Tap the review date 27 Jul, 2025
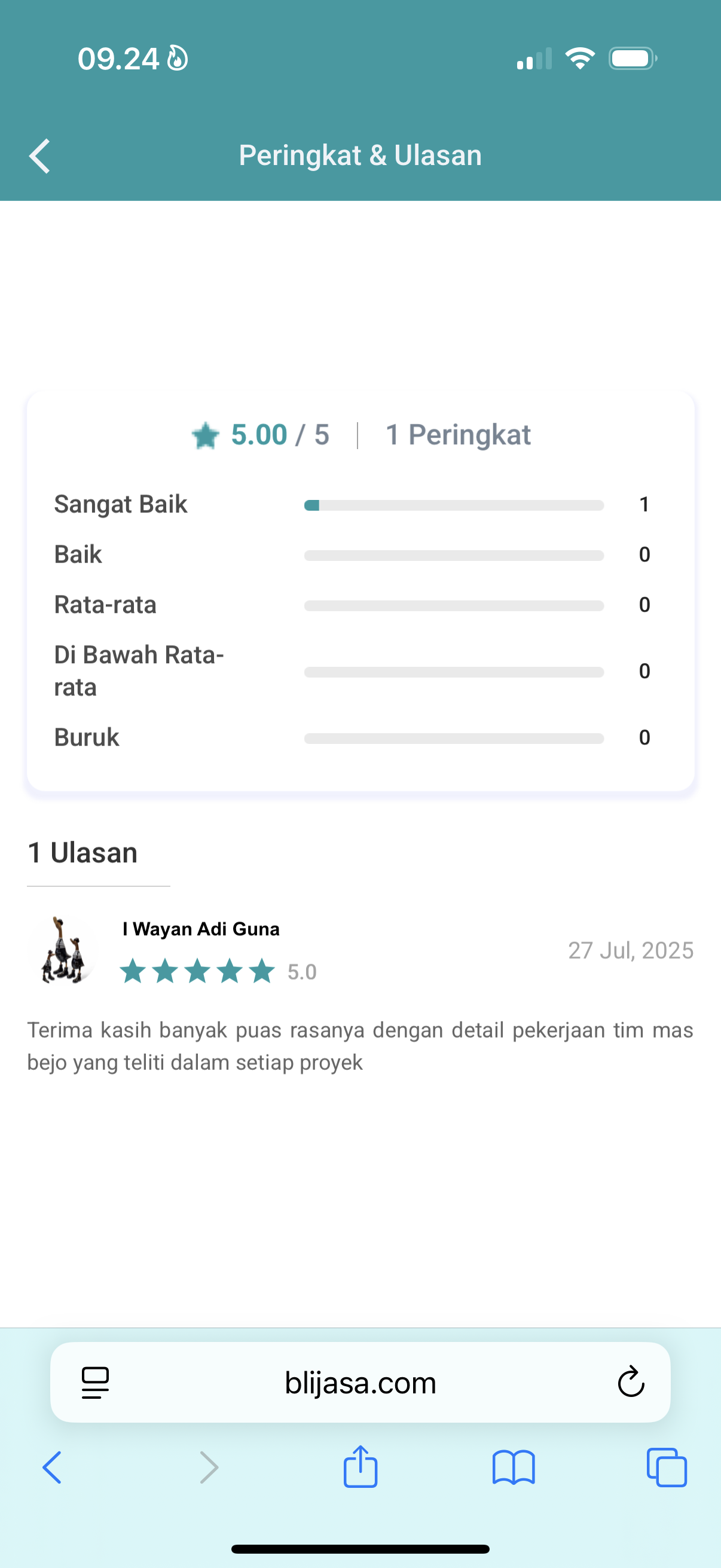This screenshot has height=1568, width=721. (631, 950)
